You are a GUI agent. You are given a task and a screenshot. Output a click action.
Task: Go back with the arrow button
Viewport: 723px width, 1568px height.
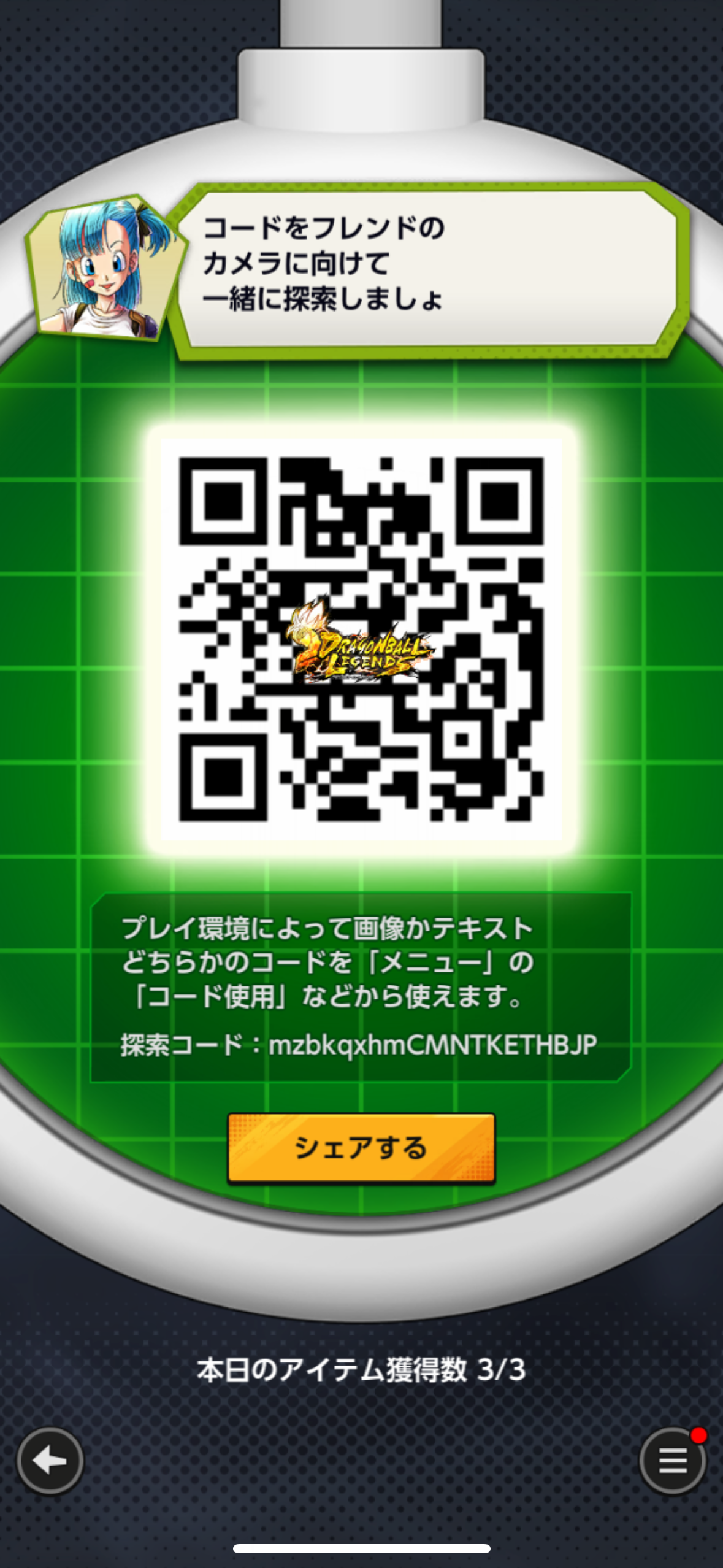(50, 1461)
